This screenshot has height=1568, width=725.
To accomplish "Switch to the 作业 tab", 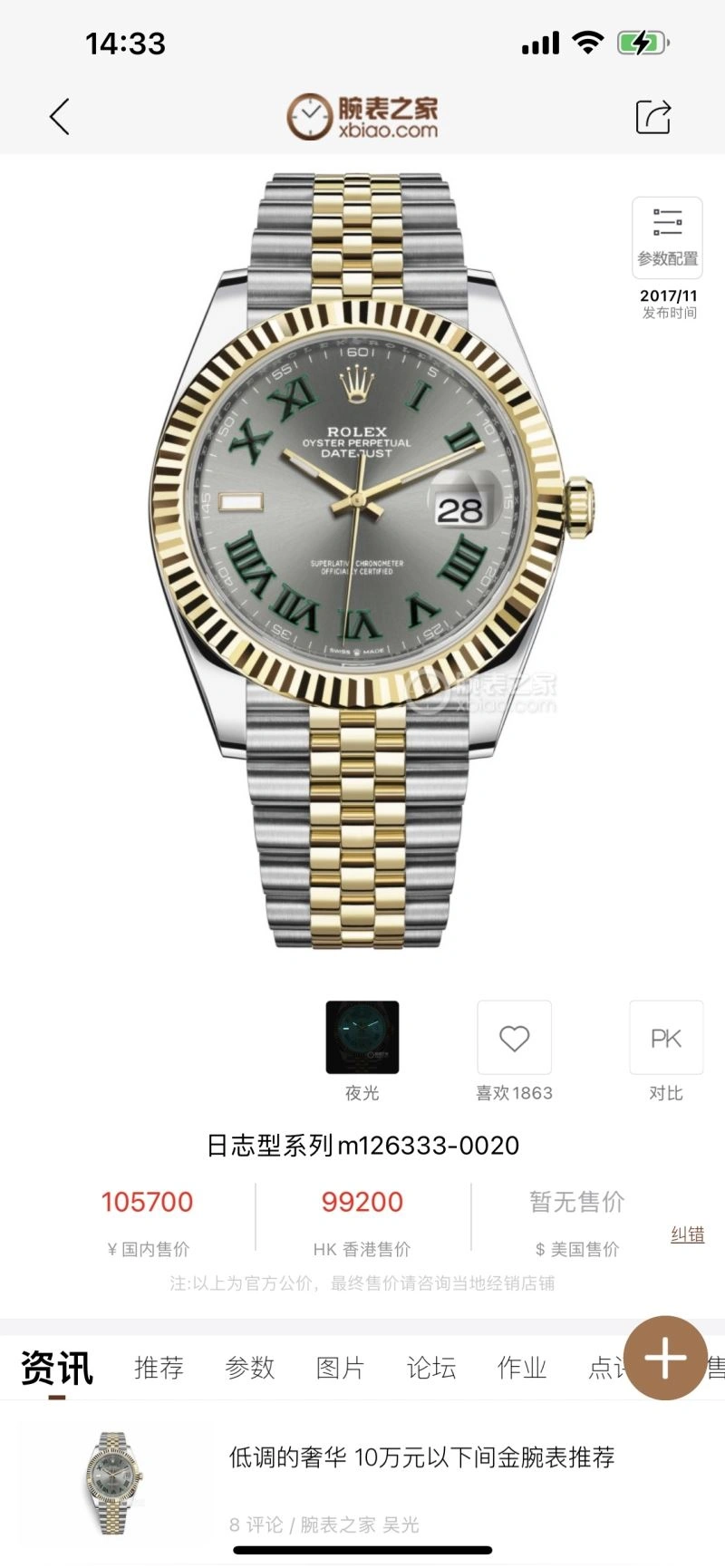I will (x=521, y=1368).
